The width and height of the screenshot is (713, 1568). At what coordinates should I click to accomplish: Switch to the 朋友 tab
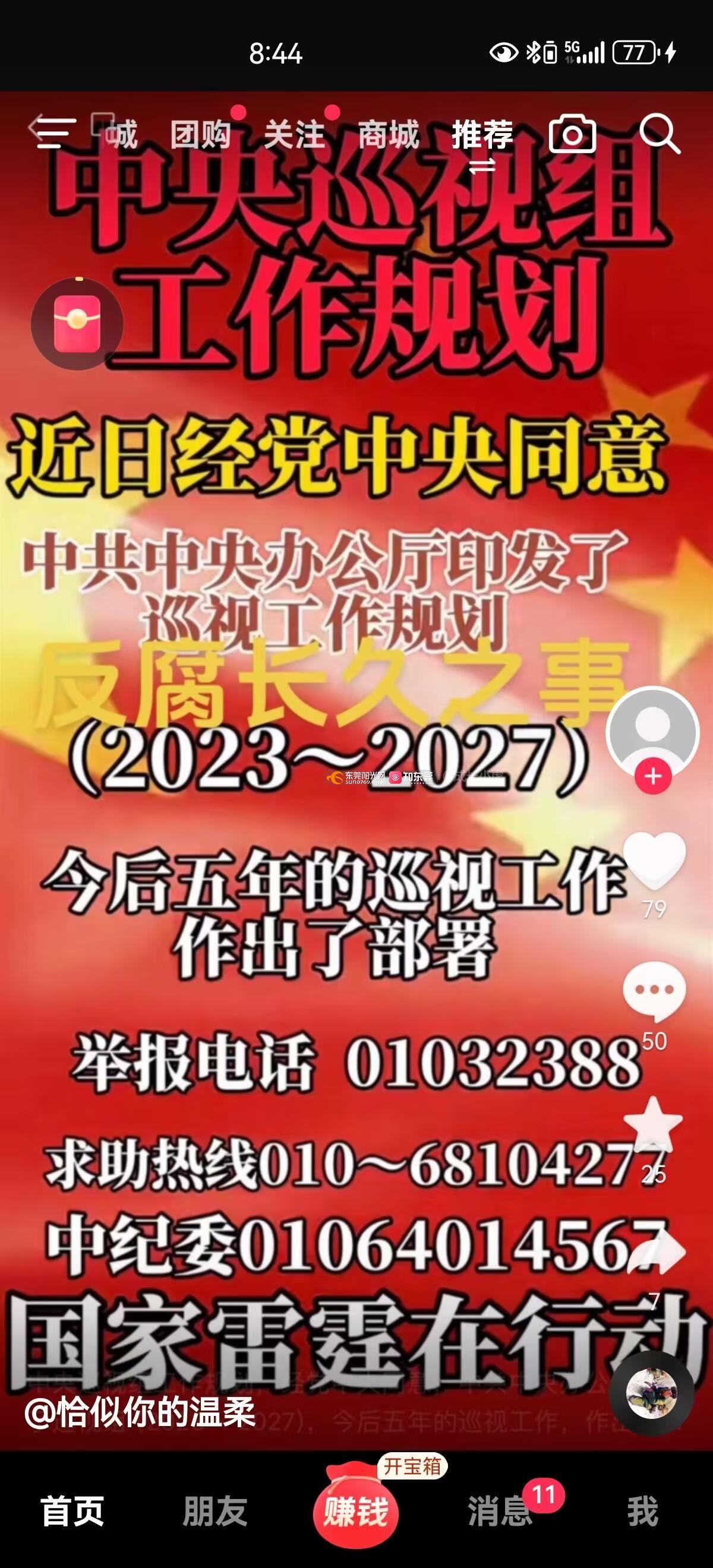(x=214, y=1512)
